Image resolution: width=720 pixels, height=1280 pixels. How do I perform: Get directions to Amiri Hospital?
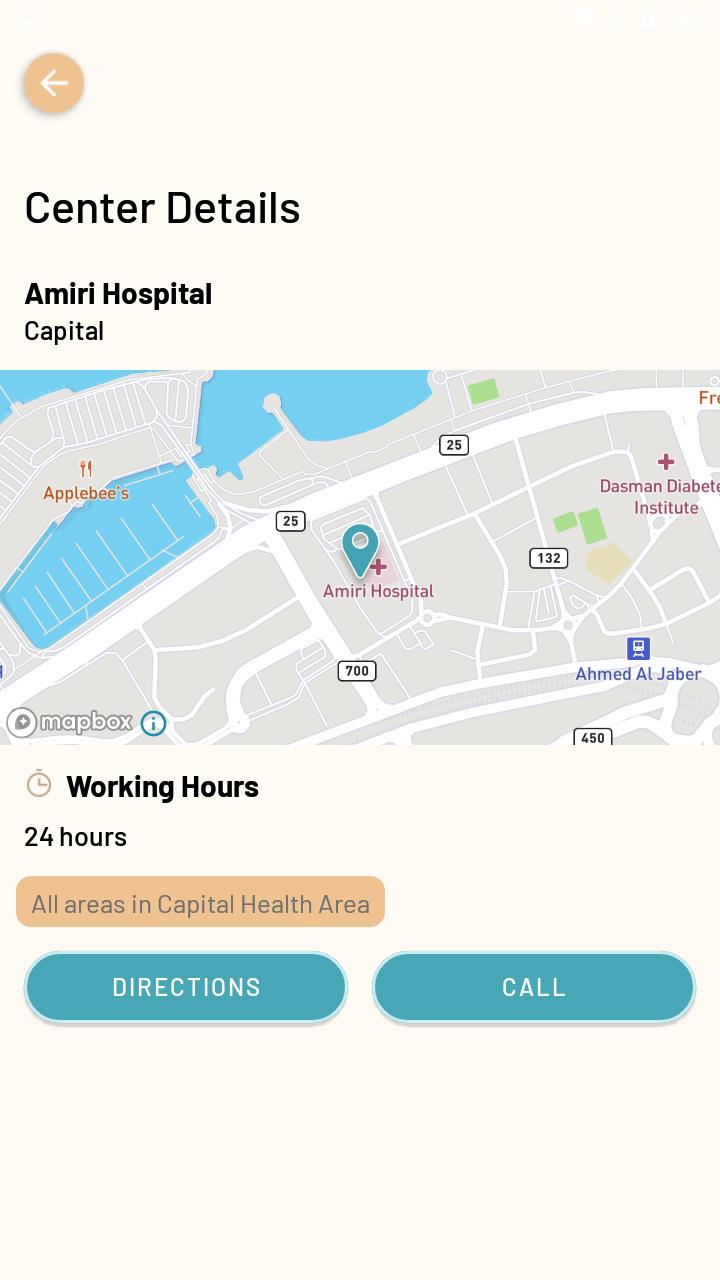186,987
